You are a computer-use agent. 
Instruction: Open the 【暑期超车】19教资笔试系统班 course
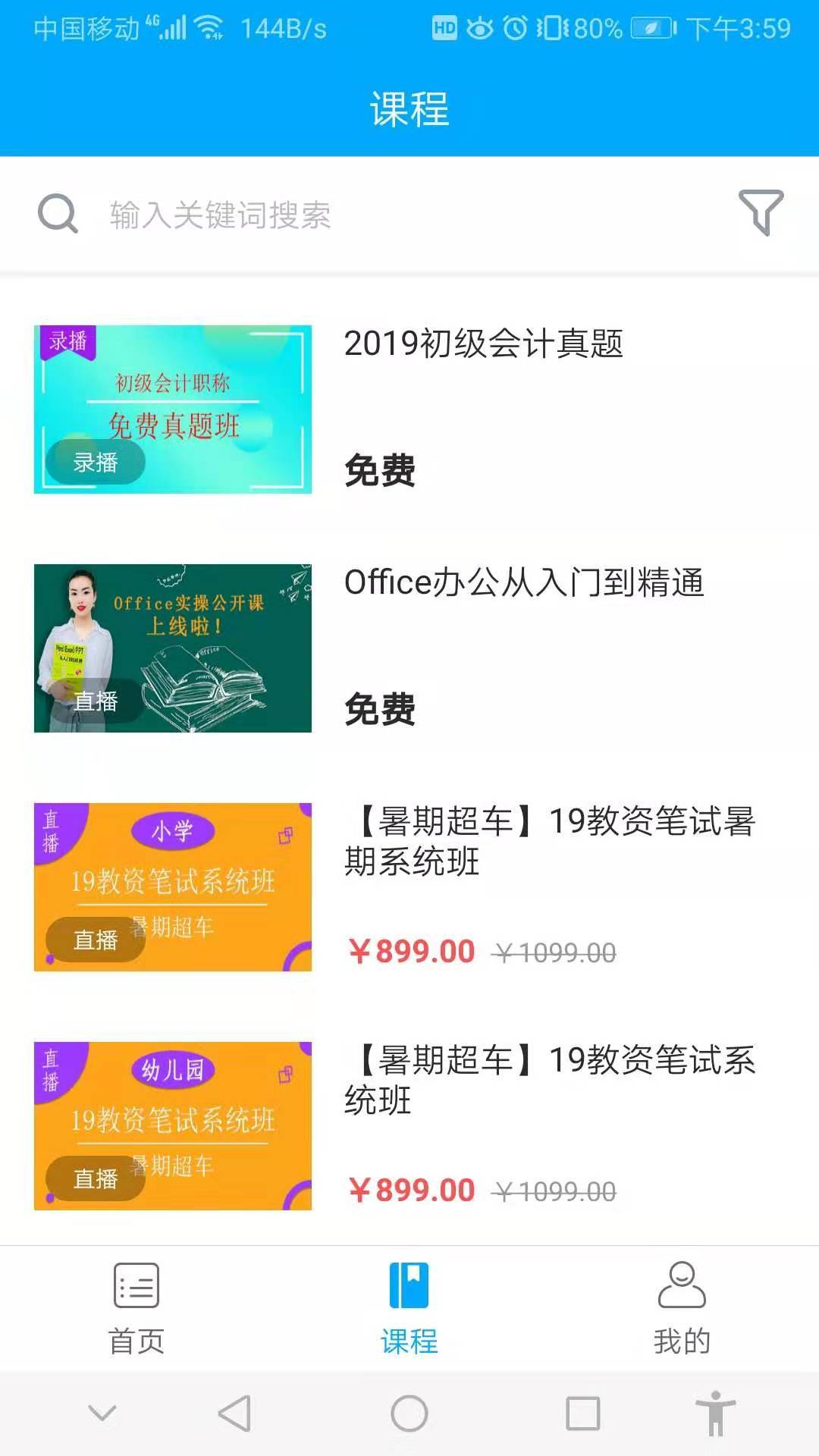549,1080
